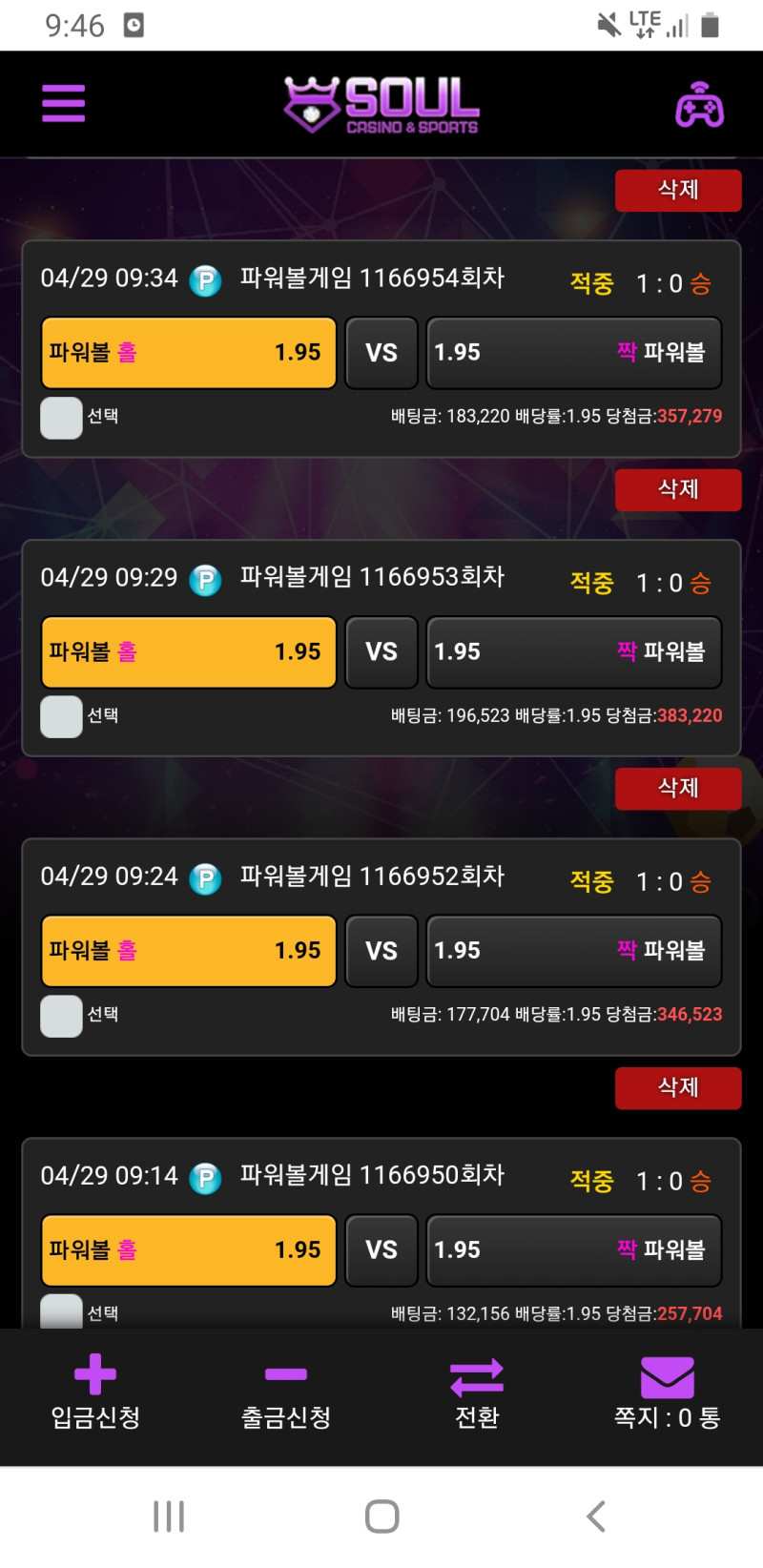Check 선택 box for 1166954회차 bet

coord(61,418)
